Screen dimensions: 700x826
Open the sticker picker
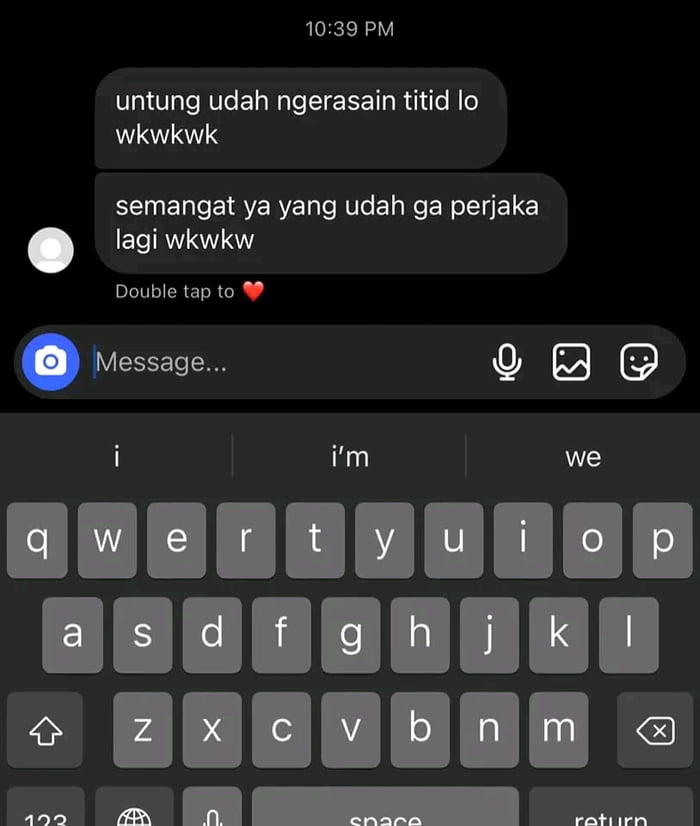coord(639,362)
